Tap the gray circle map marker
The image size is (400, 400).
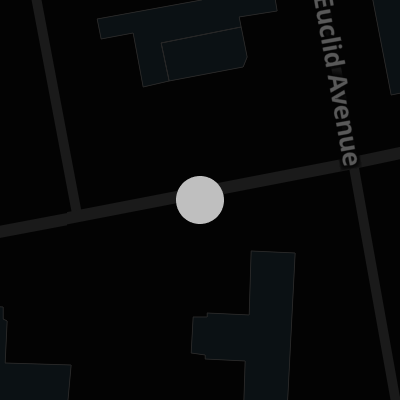[200, 200]
